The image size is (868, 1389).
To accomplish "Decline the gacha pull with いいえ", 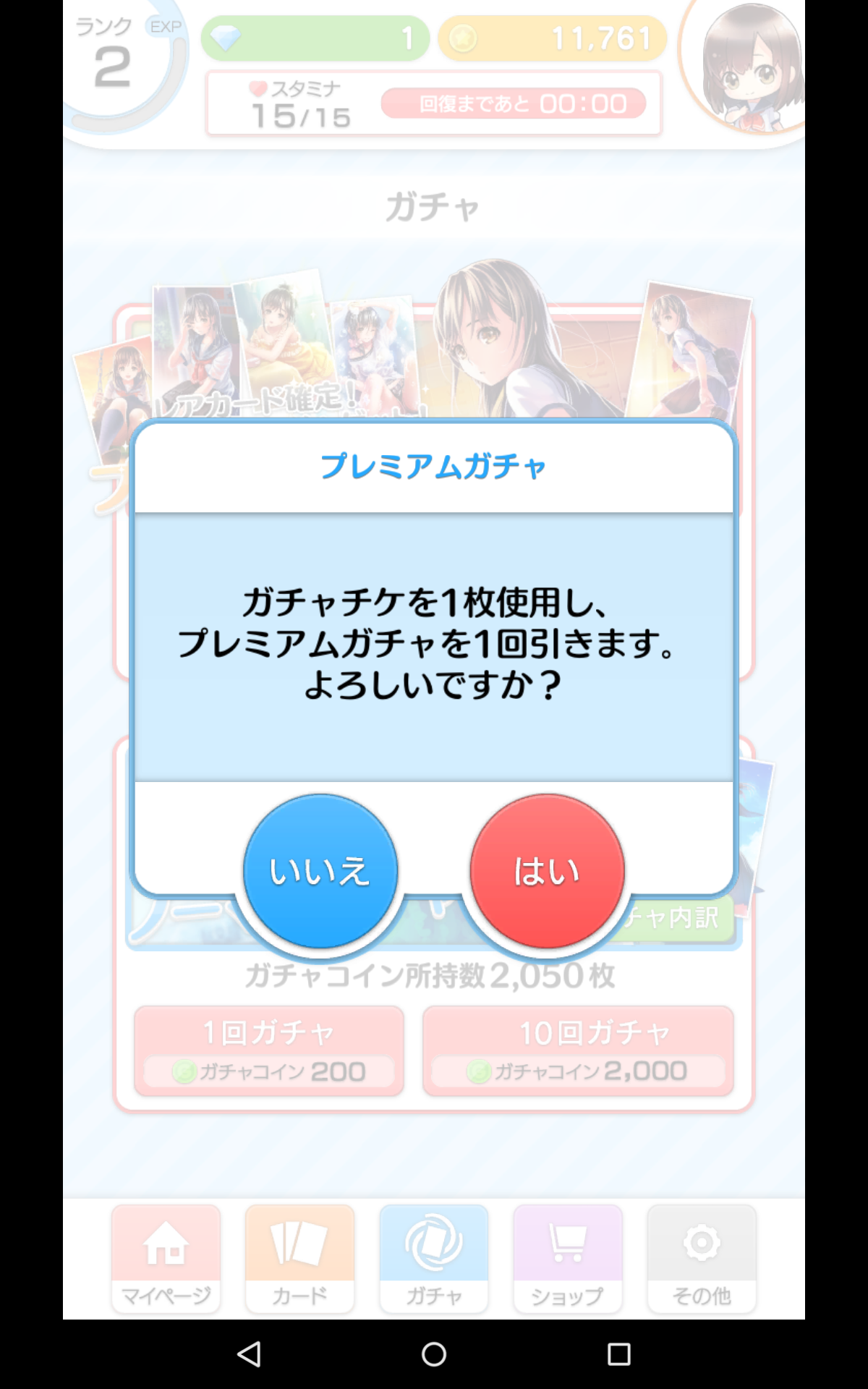I will [320, 870].
